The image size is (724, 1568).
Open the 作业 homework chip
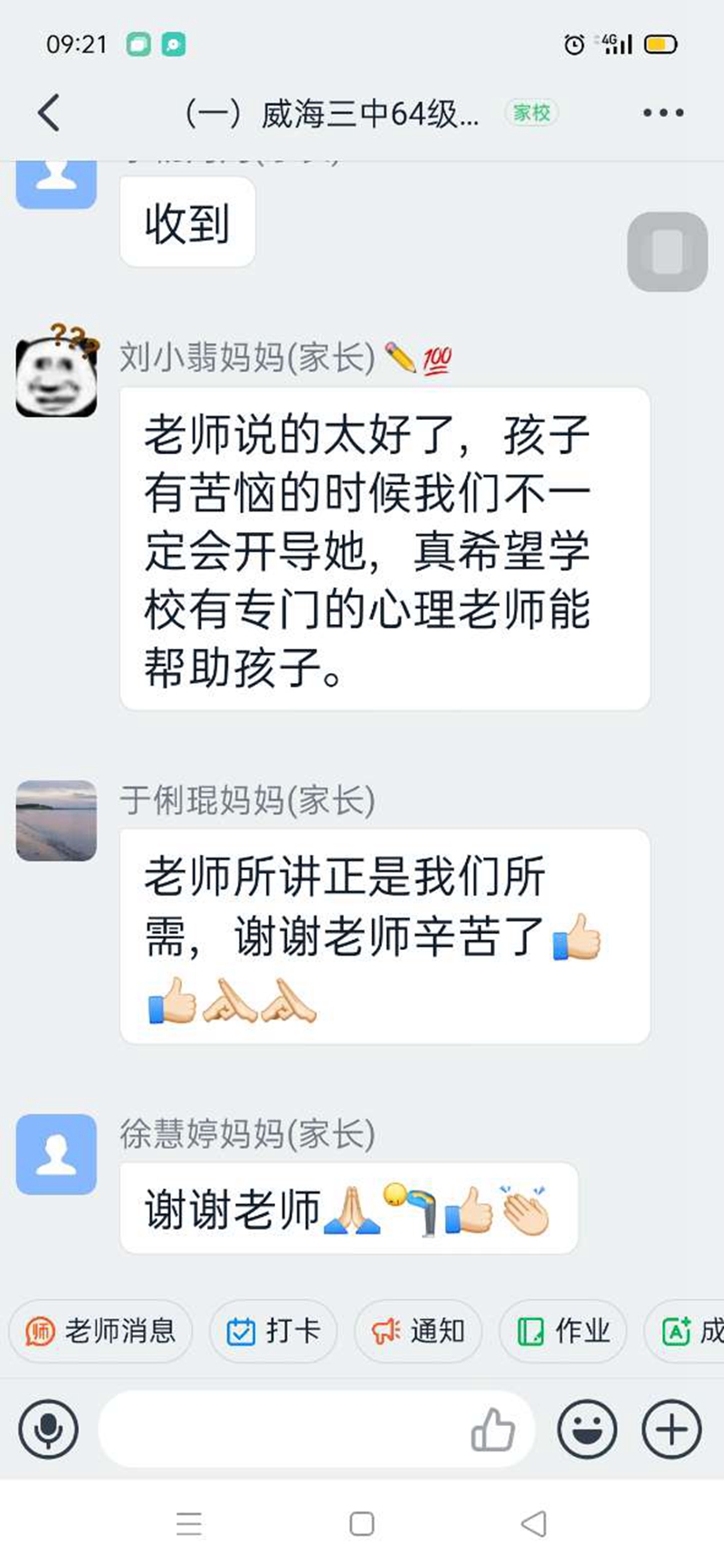tap(562, 1331)
